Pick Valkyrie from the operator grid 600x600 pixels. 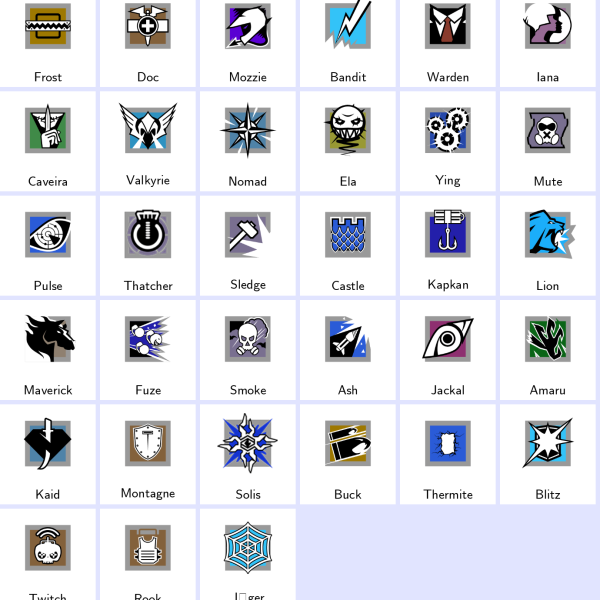coord(148,140)
